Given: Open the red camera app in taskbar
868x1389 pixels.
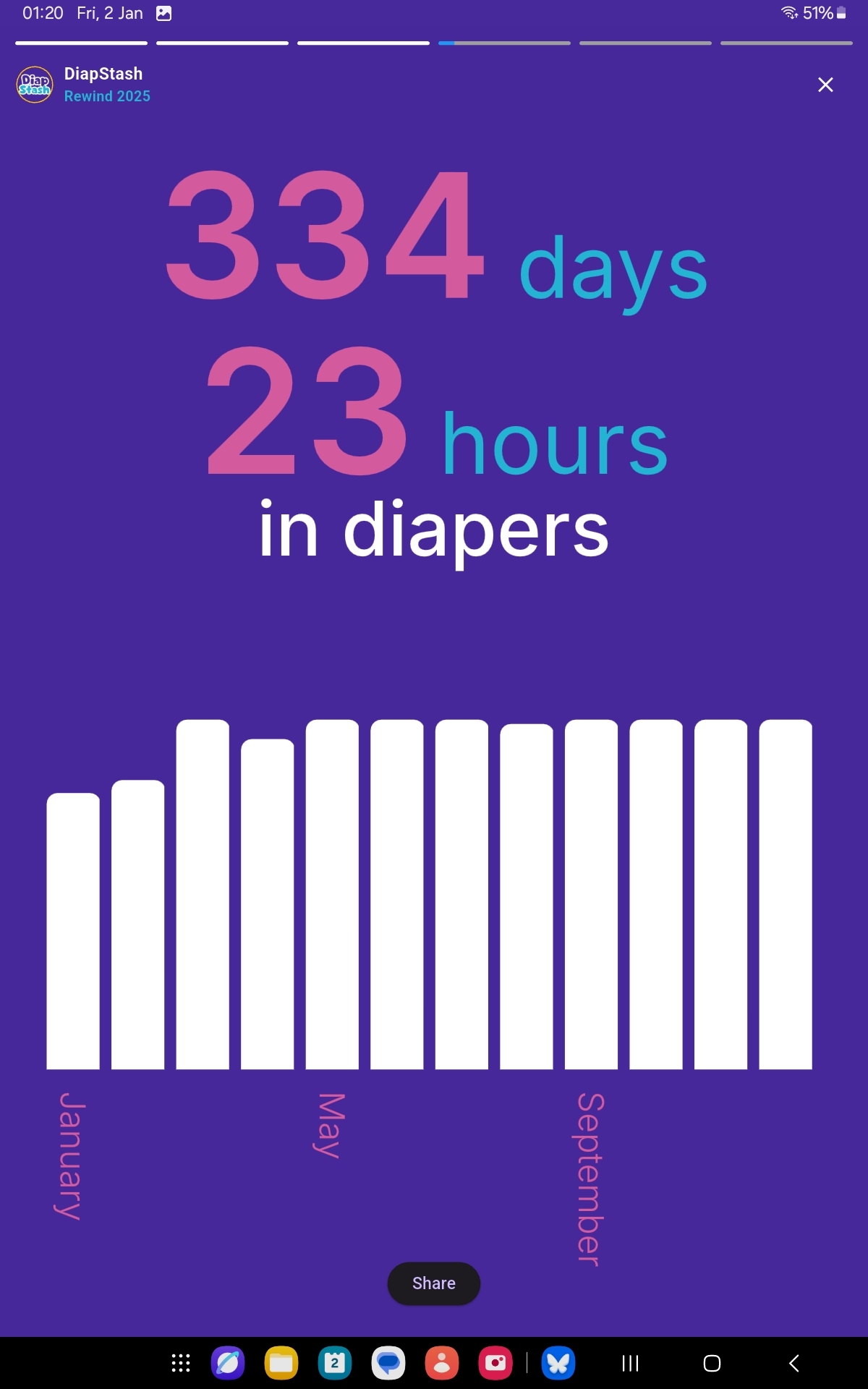Looking at the screenshot, I should [495, 1364].
